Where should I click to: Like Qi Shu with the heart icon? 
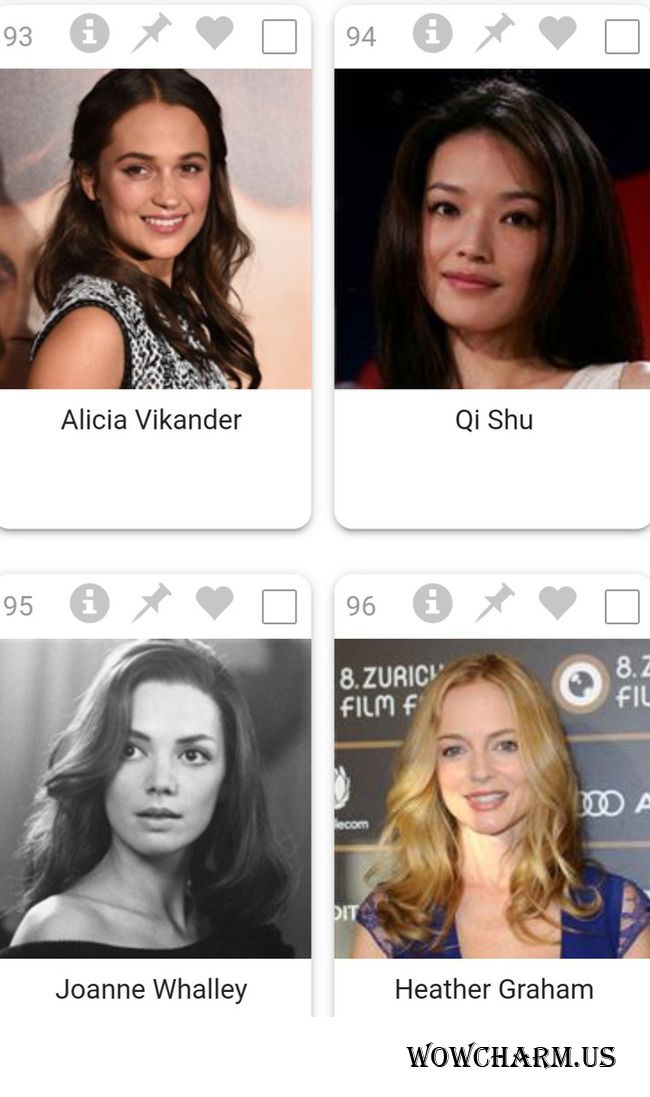tap(557, 34)
